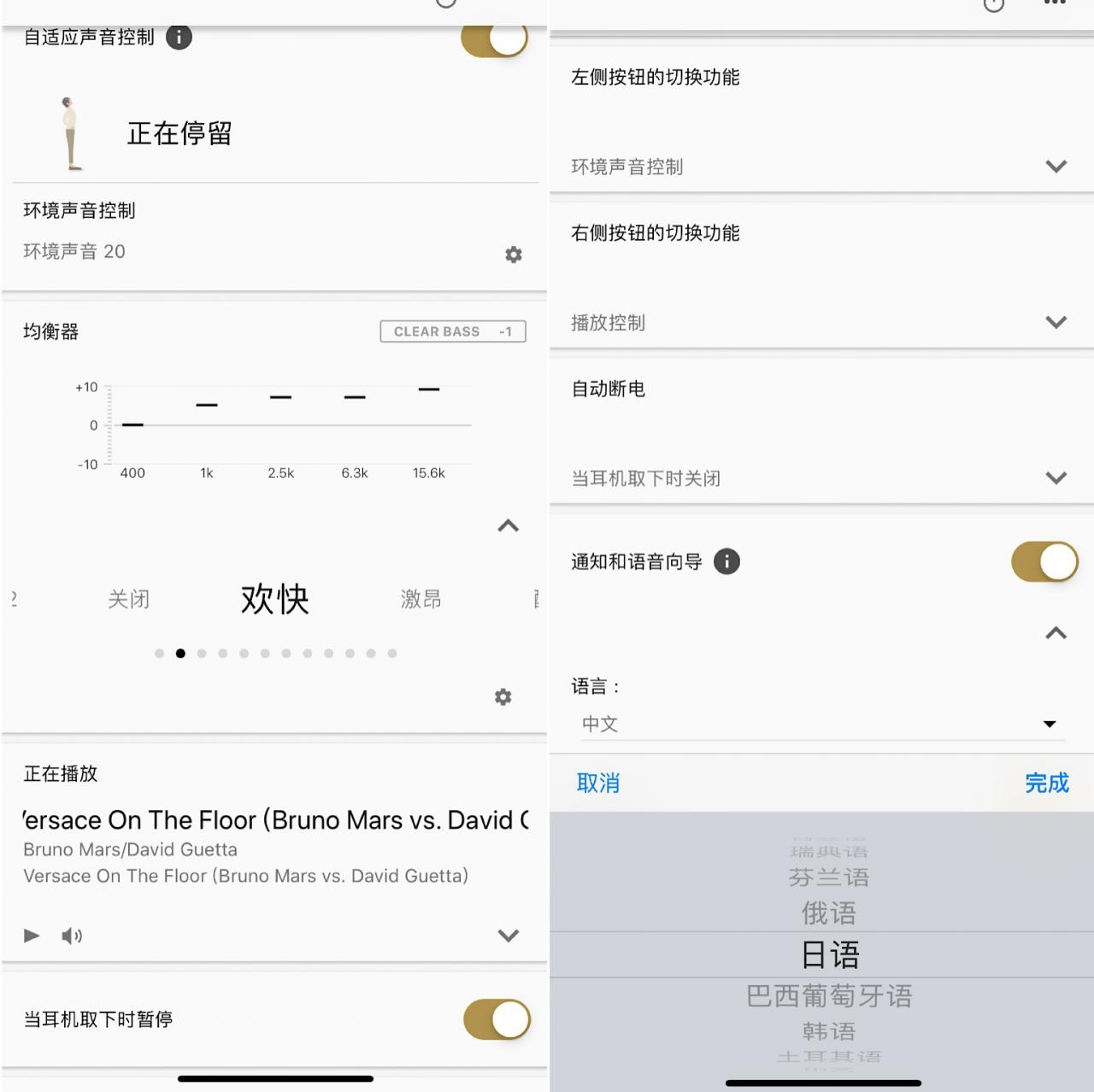1094x1092 pixels.
Task: Toggle 通知和语音向导 switch
Action: 1044,562
